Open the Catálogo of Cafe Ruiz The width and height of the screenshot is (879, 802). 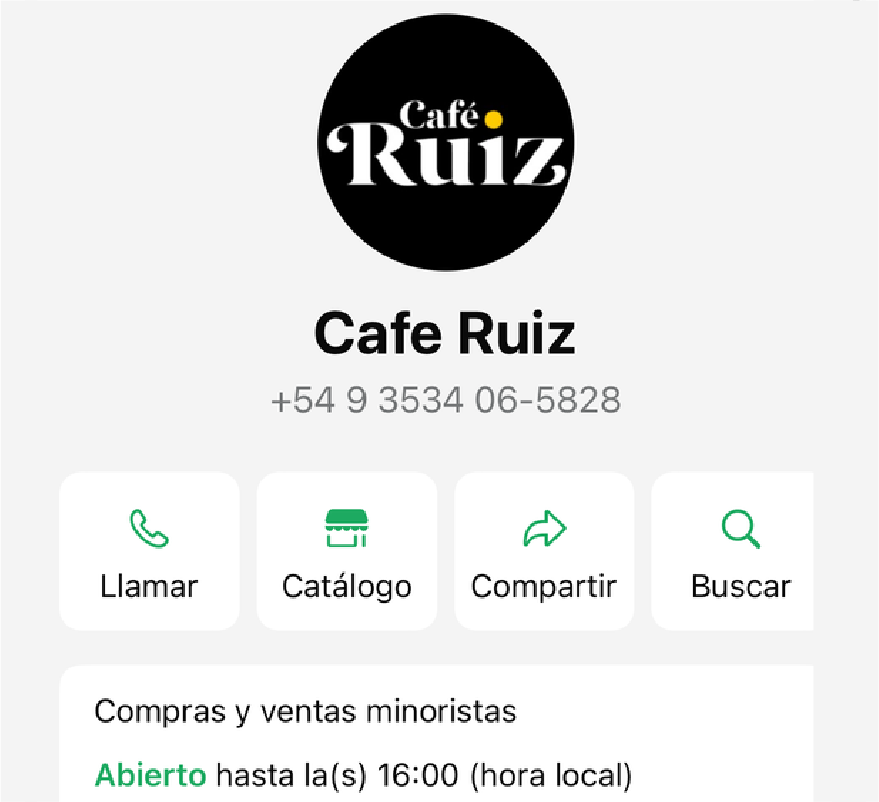[x=346, y=551]
